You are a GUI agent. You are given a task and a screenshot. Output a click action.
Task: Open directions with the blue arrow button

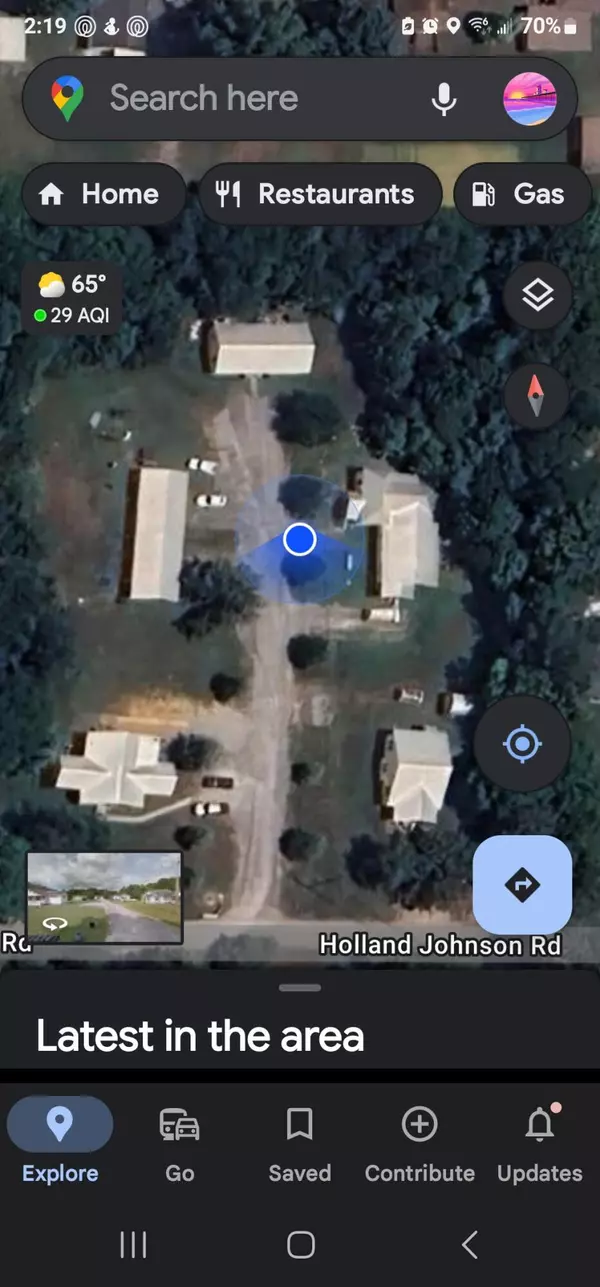click(522, 885)
